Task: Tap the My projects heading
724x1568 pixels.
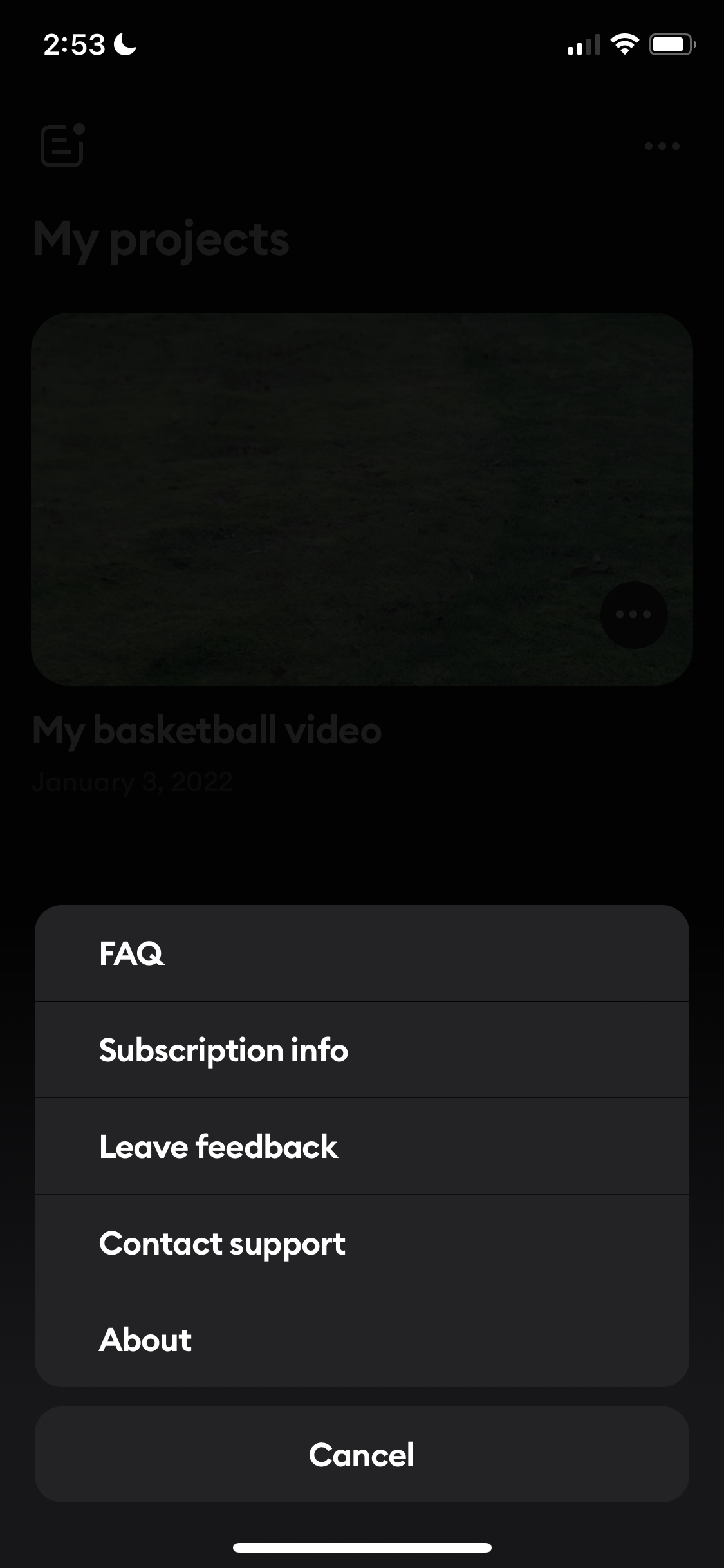Action: [x=161, y=239]
